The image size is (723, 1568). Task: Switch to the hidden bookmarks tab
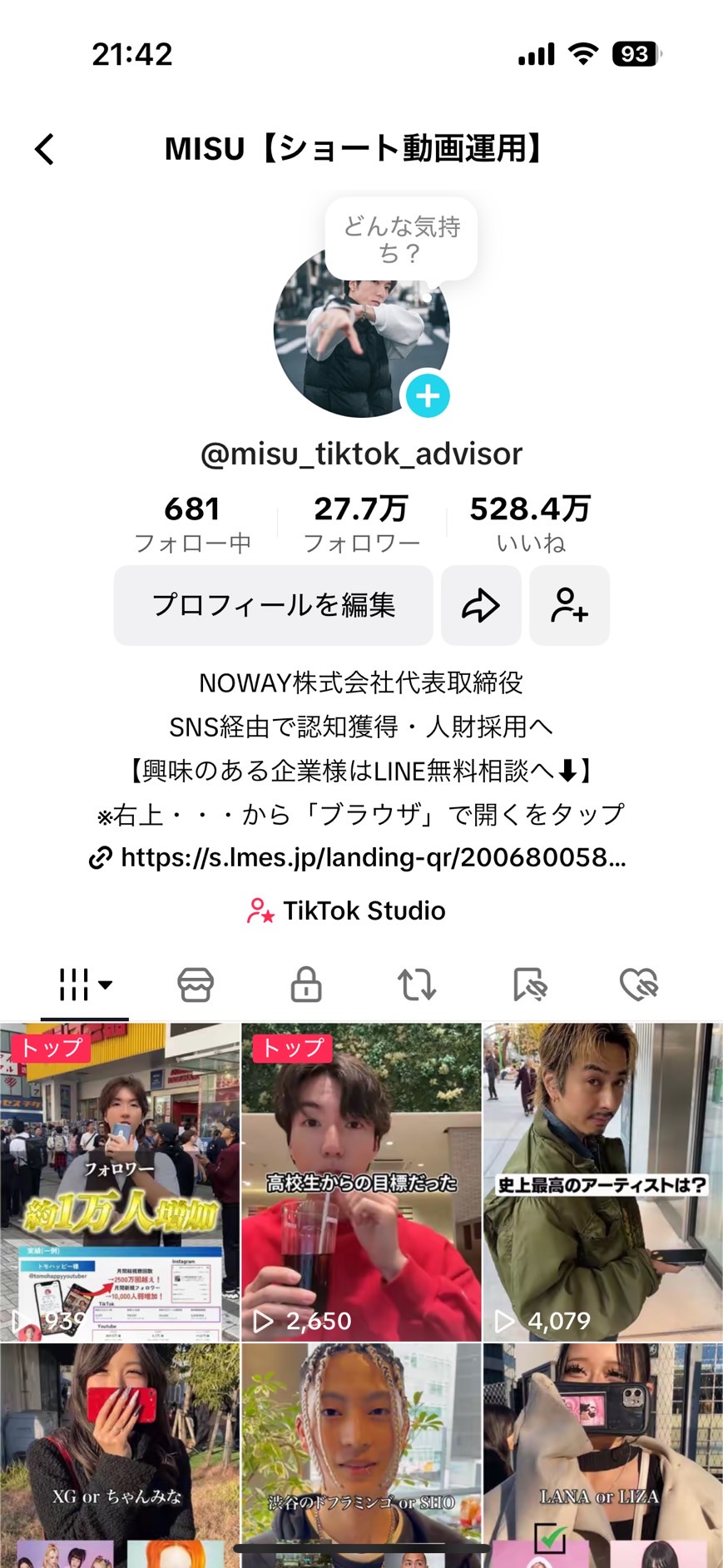click(x=528, y=985)
